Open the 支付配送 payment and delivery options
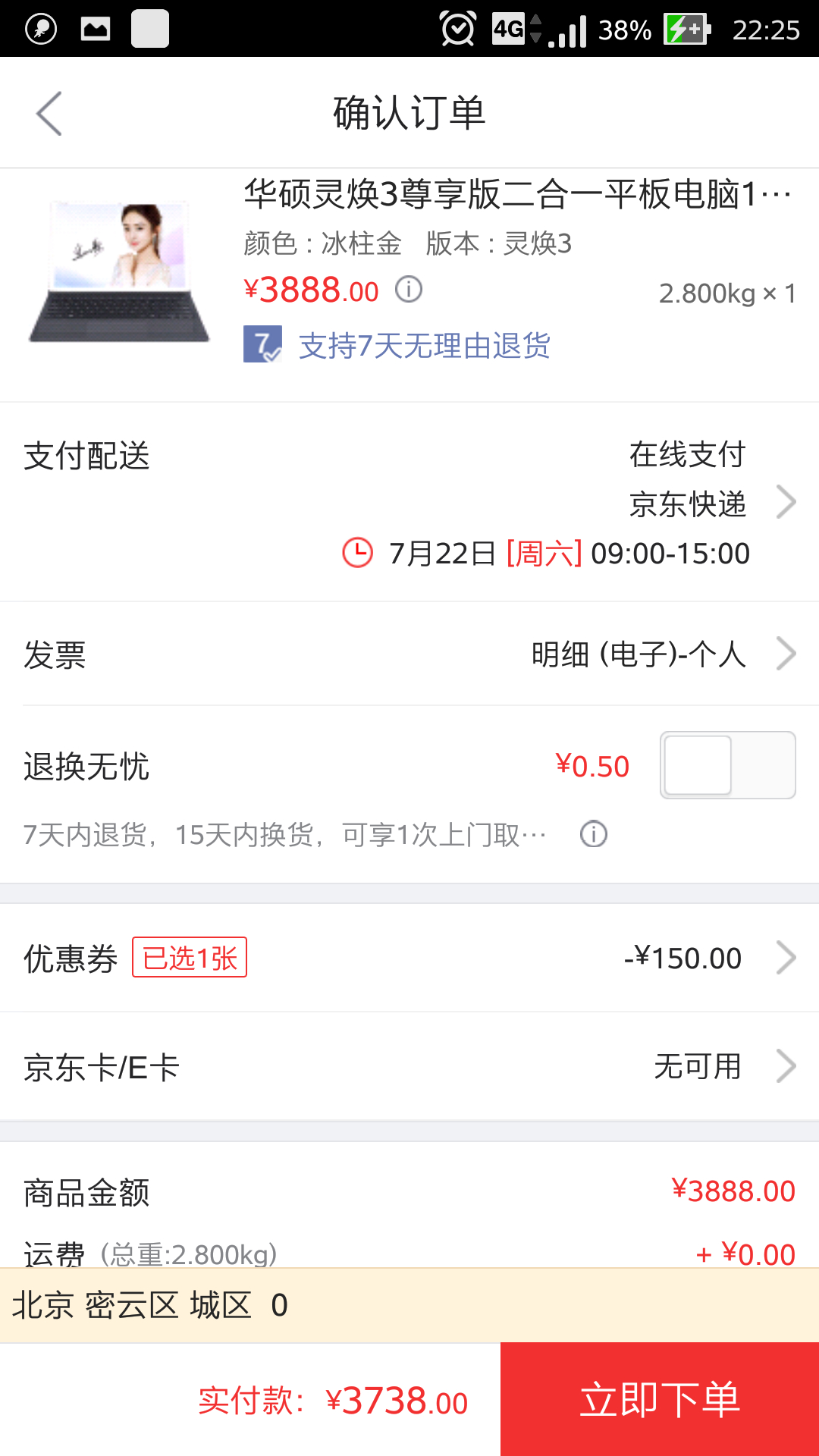 click(x=409, y=502)
